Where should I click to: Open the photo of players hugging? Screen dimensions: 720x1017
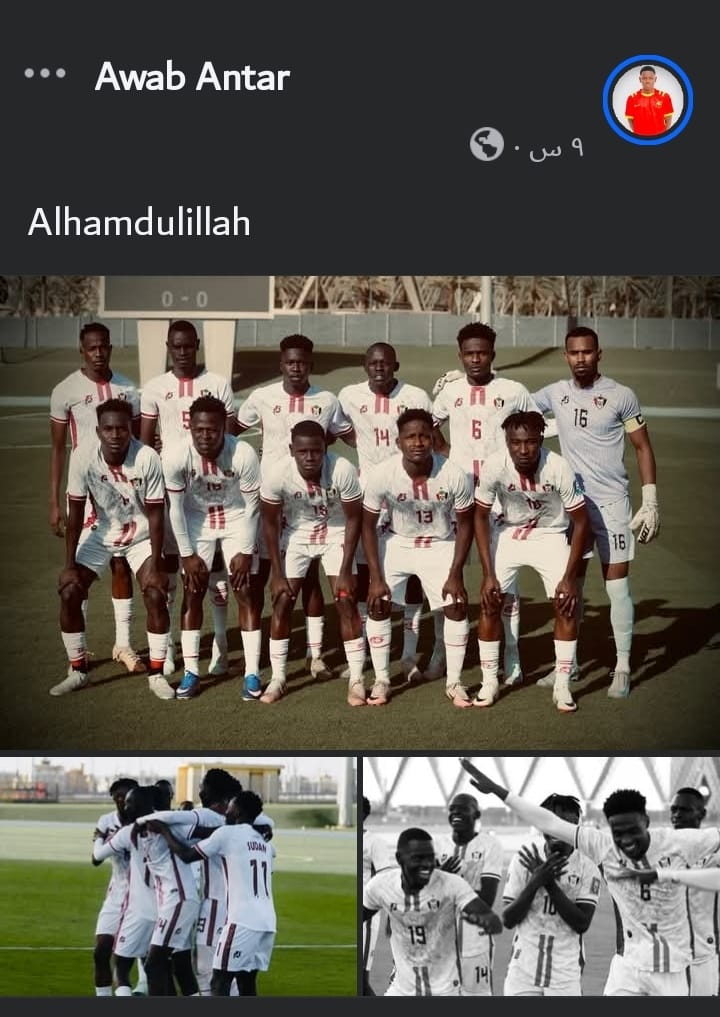point(178,876)
